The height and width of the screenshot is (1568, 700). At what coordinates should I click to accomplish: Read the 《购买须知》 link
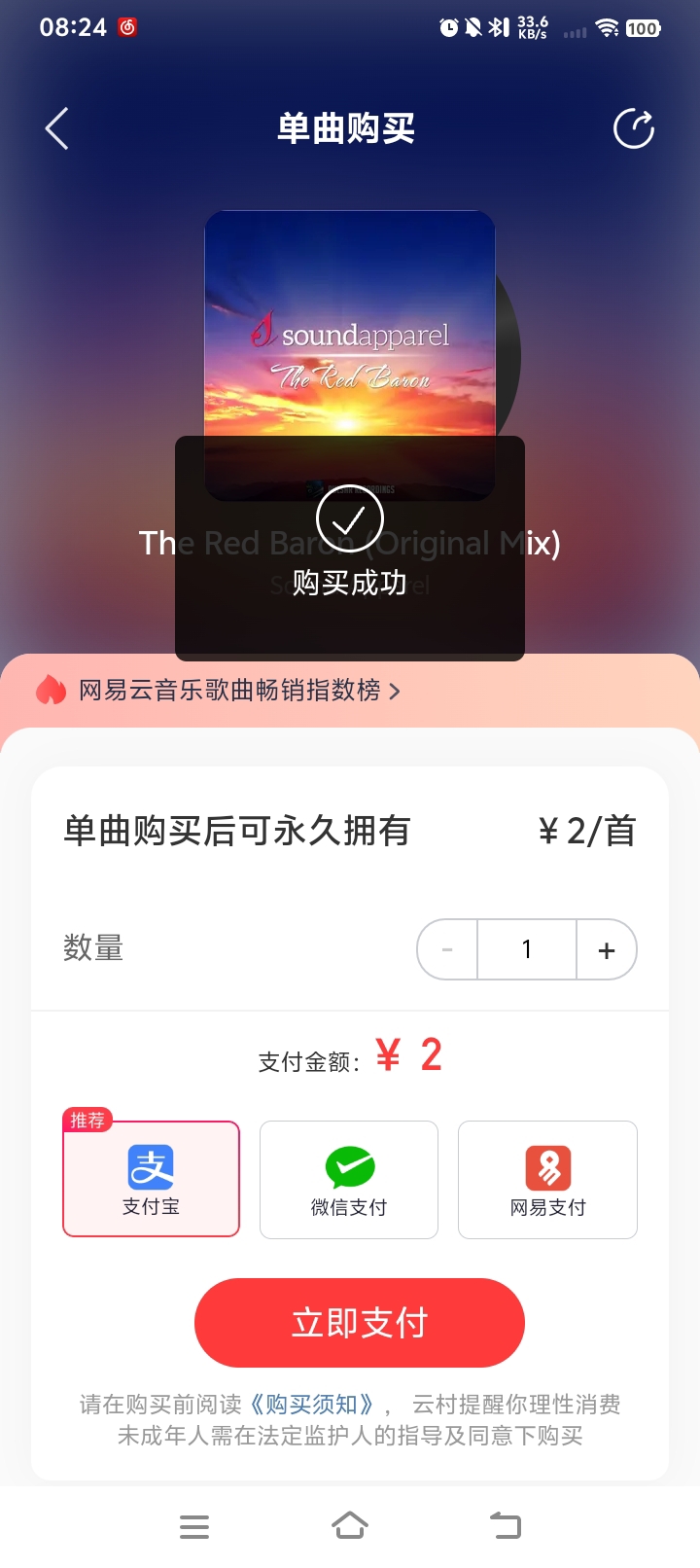click(311, 1405)
